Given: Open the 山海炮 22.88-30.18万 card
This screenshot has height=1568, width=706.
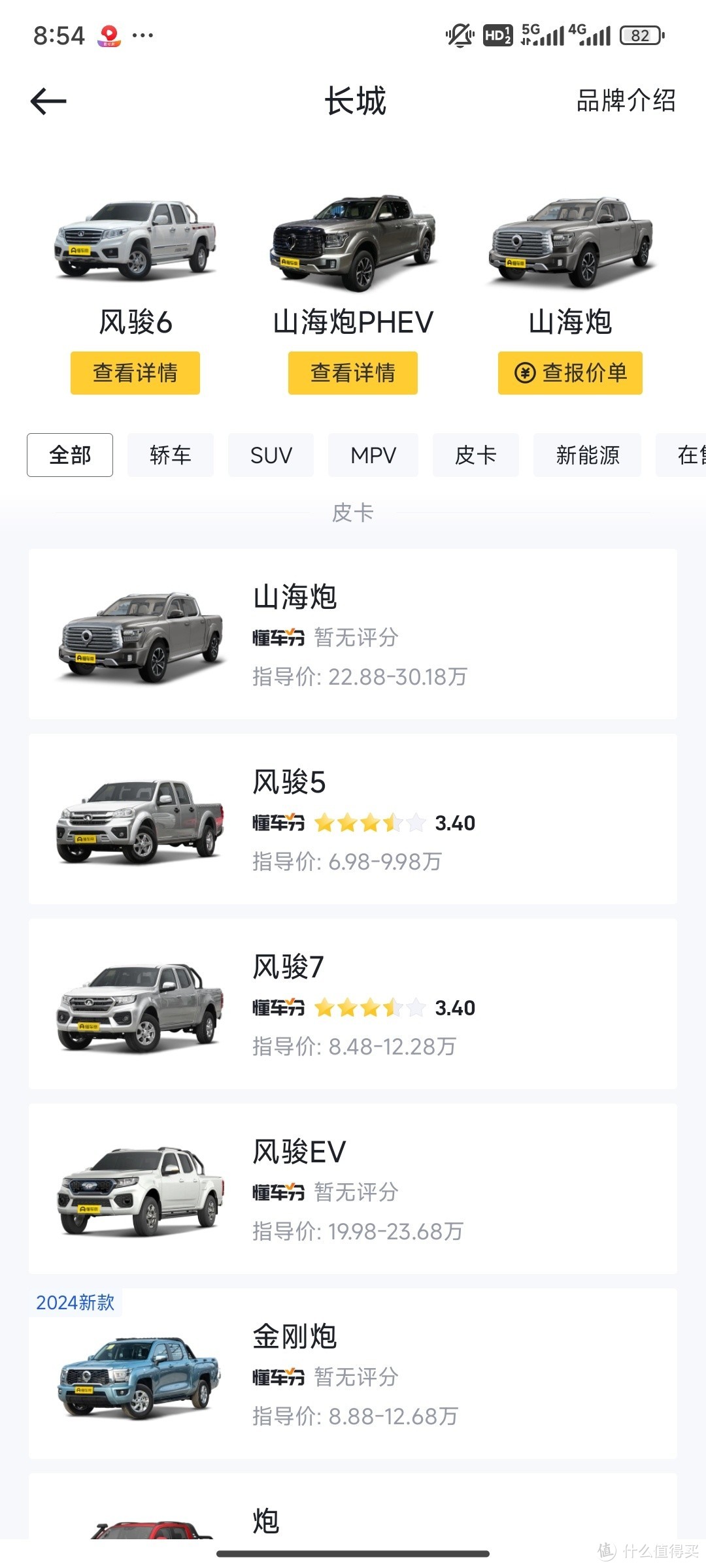Looking at the screenshot, I should pos(353,634).
